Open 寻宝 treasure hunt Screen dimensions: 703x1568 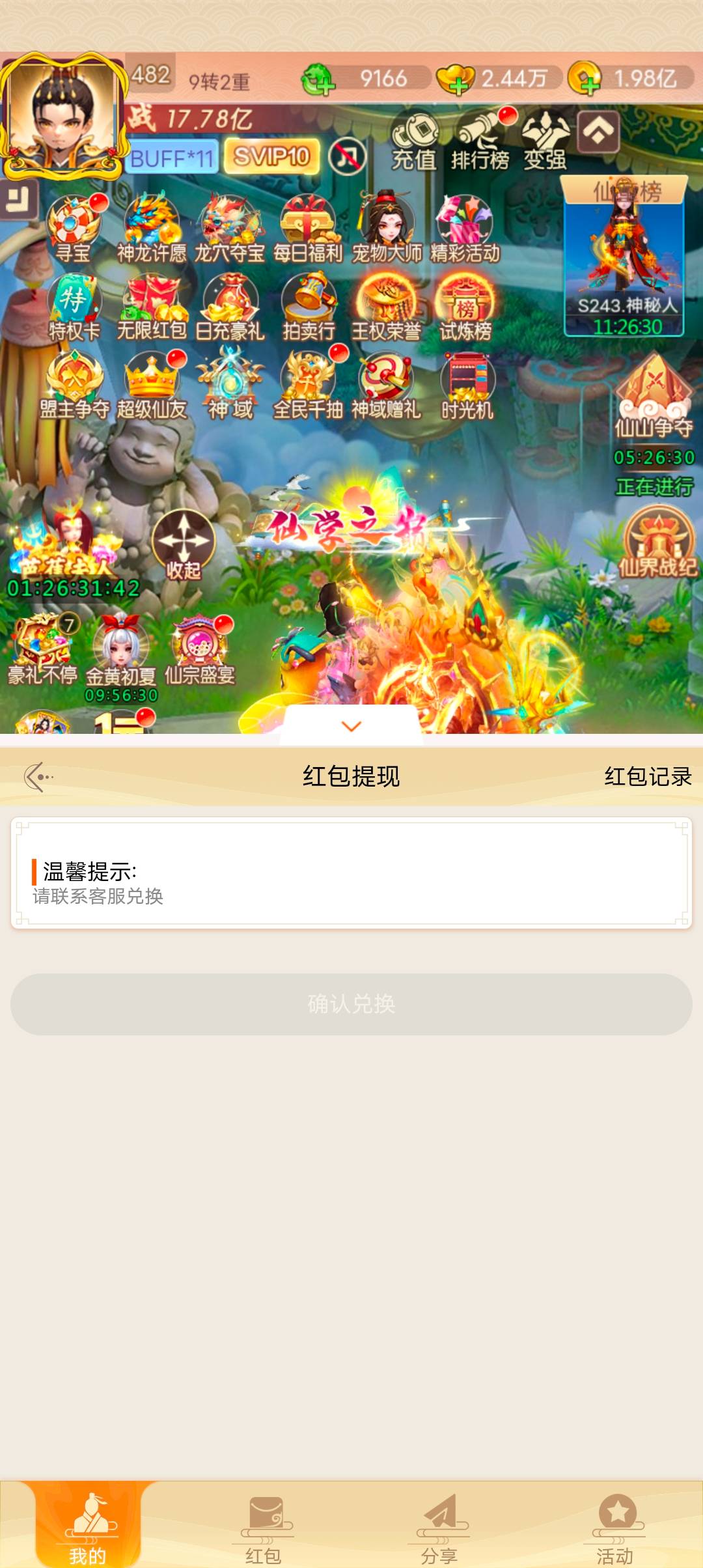73,228
